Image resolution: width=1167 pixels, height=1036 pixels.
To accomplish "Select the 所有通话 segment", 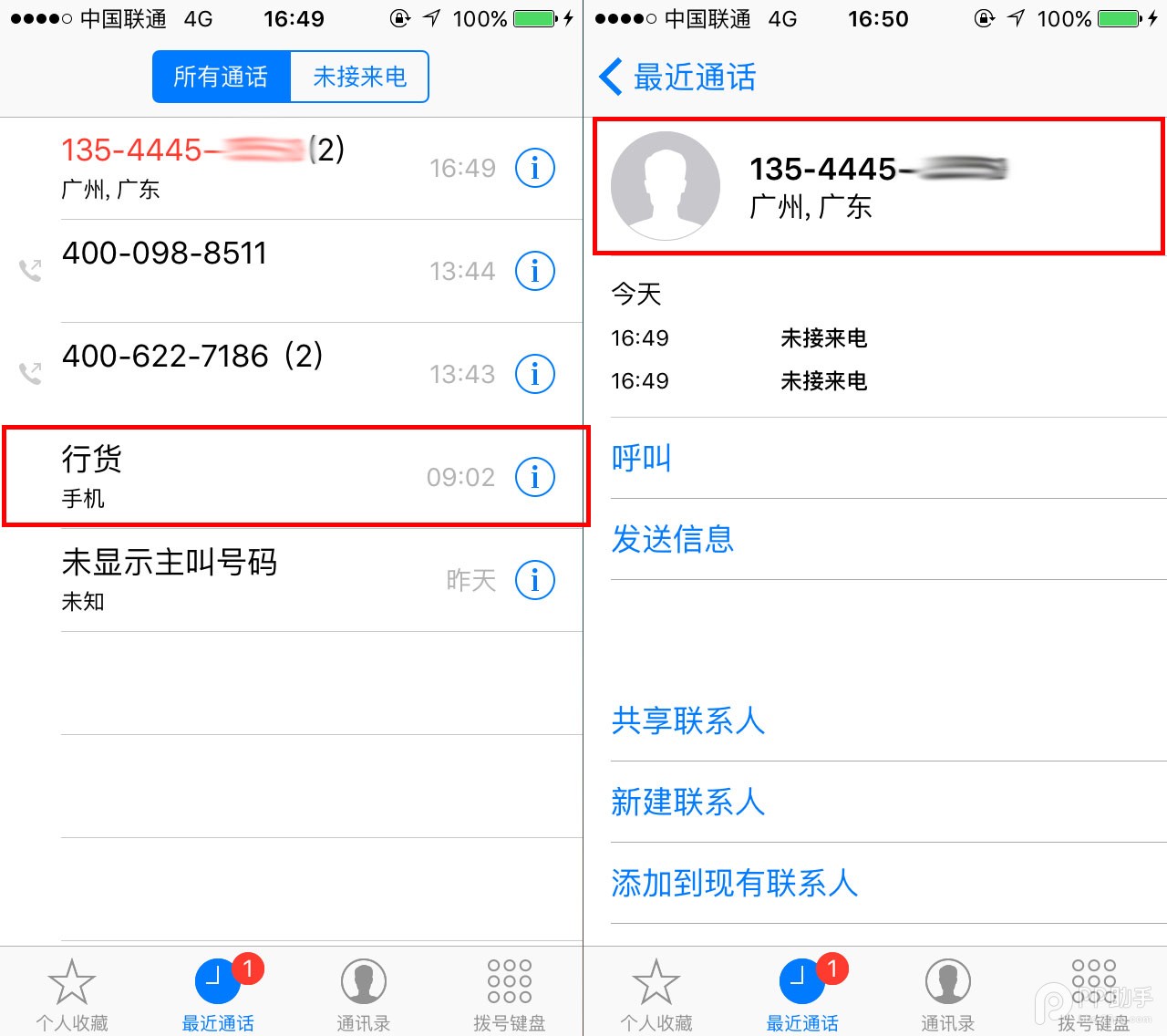I will tap(222, 77).
